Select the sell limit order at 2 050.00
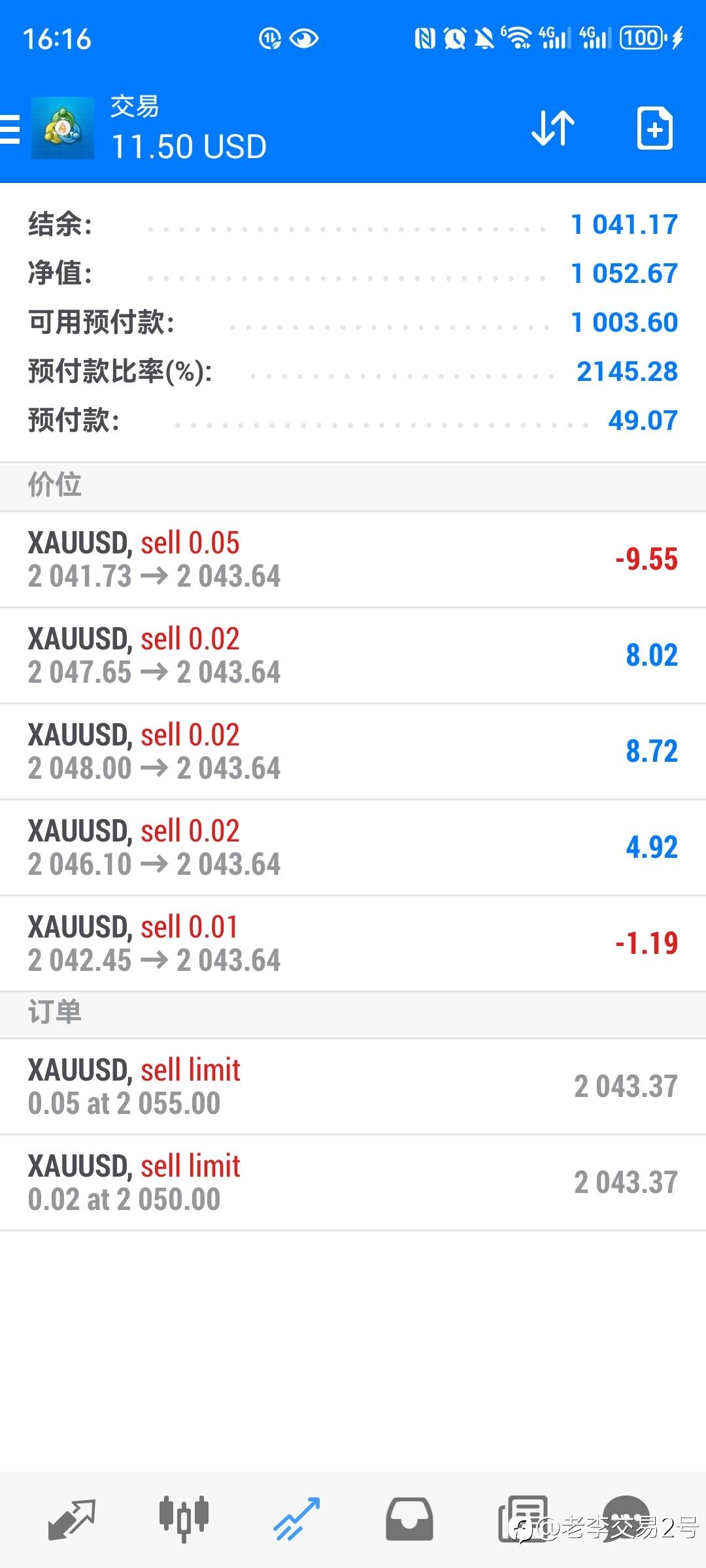706x1568 pixels. pos(353,1183)
